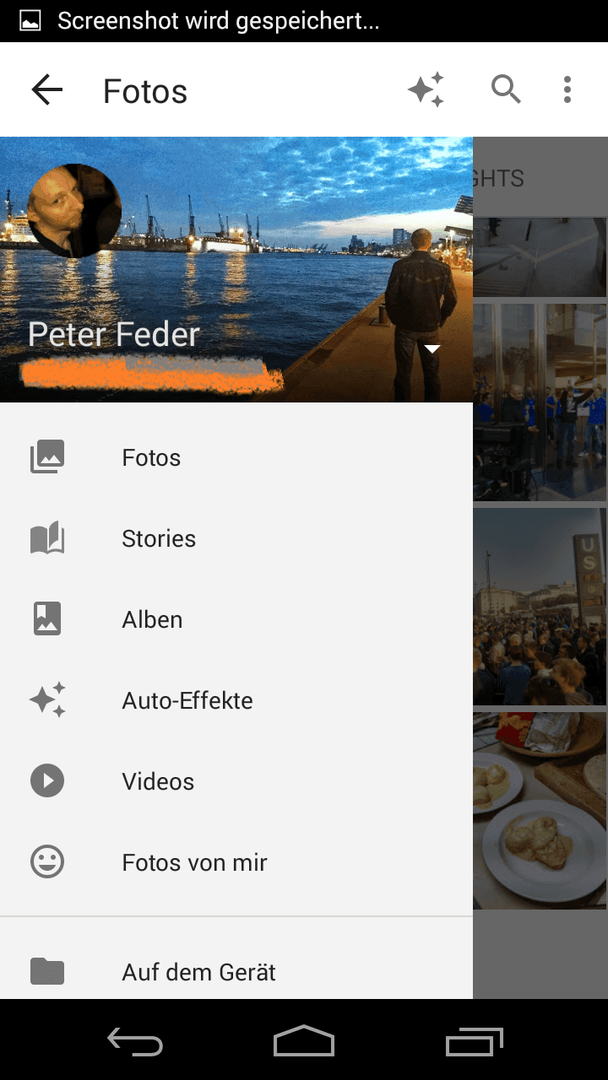
Task: Show Videos
Action: [236, 781]
